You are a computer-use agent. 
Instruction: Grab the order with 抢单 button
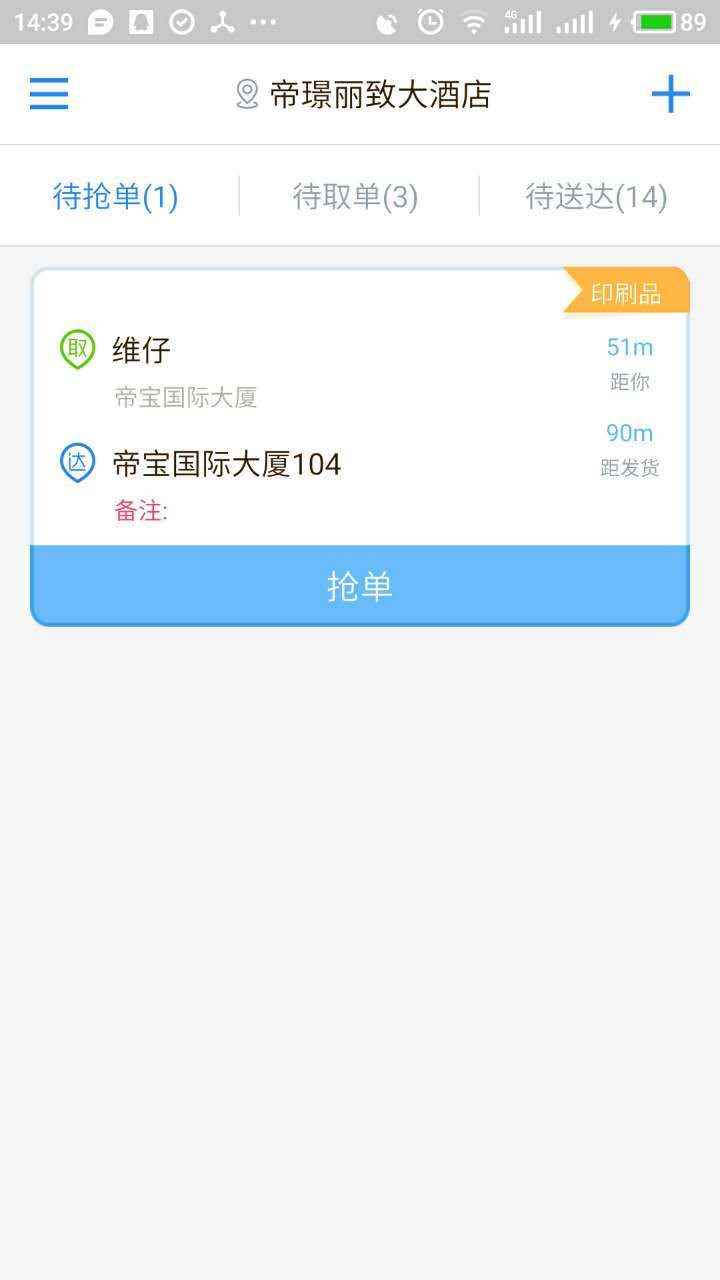[360, 586]
